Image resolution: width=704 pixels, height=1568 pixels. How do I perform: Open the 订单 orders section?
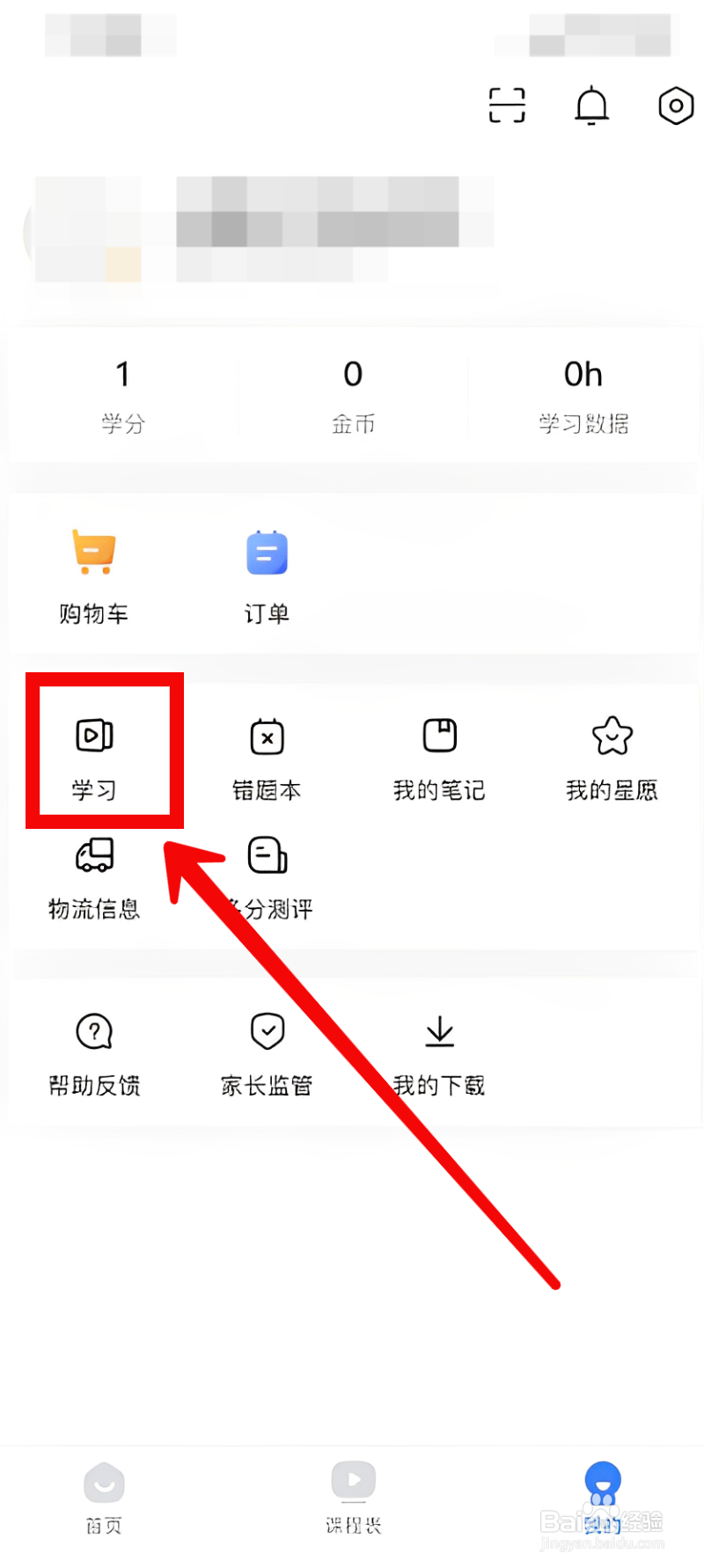(267, 576)
